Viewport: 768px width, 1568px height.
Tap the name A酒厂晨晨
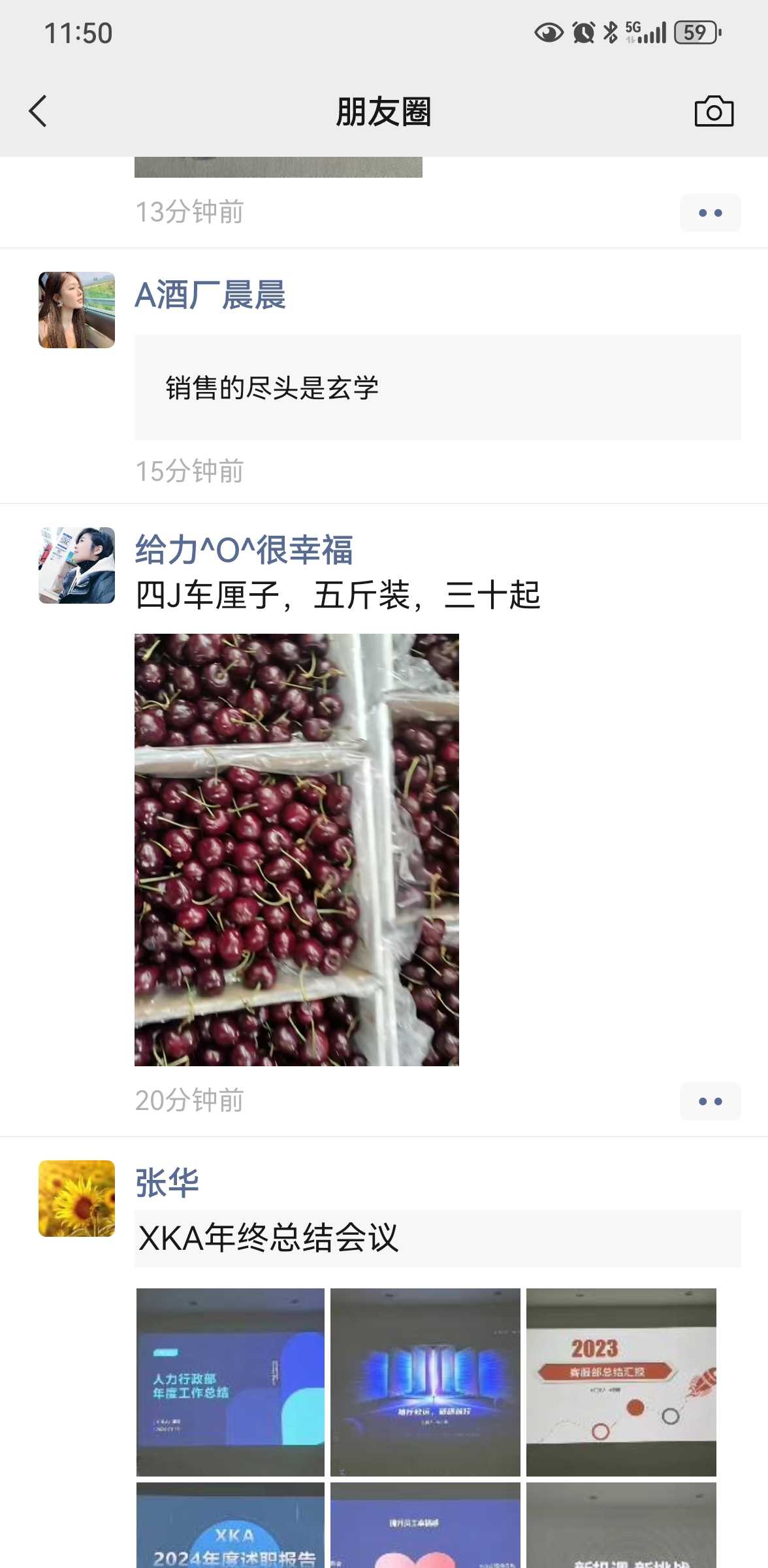(x=210, y=295)
